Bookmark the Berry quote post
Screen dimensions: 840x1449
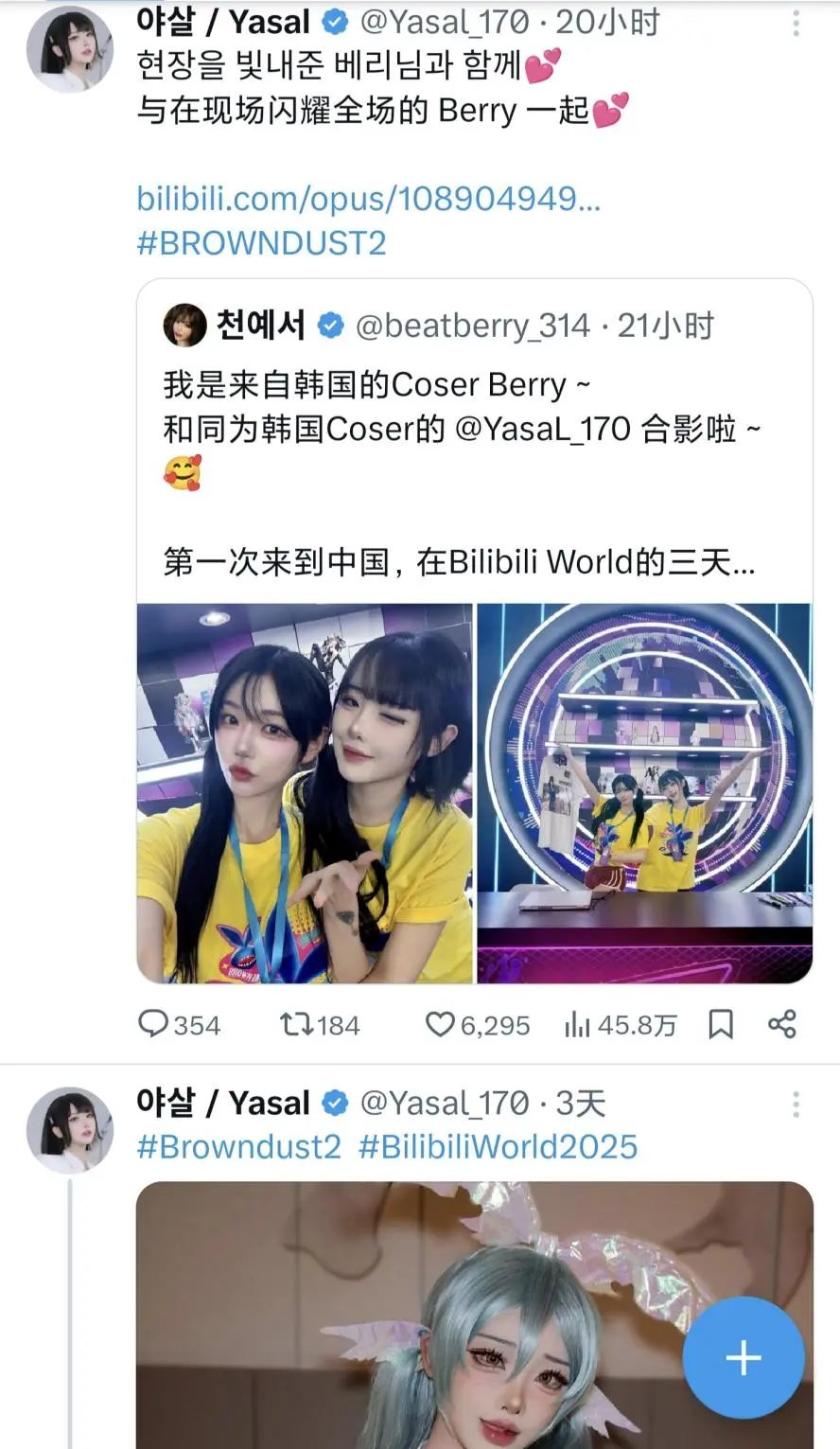pos(721,1024)
